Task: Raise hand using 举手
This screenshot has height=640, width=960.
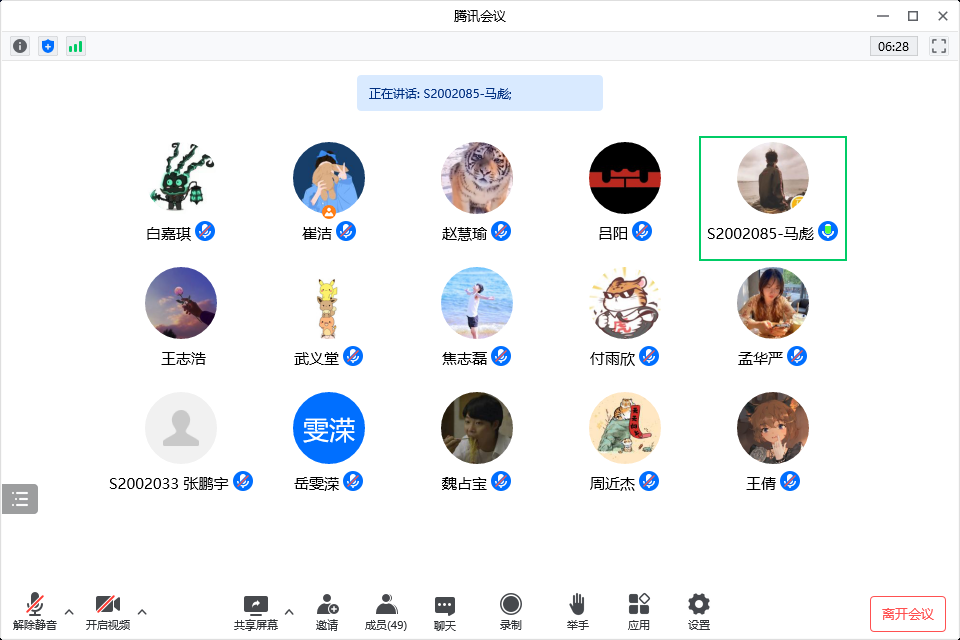Action: tap(577, 611)
